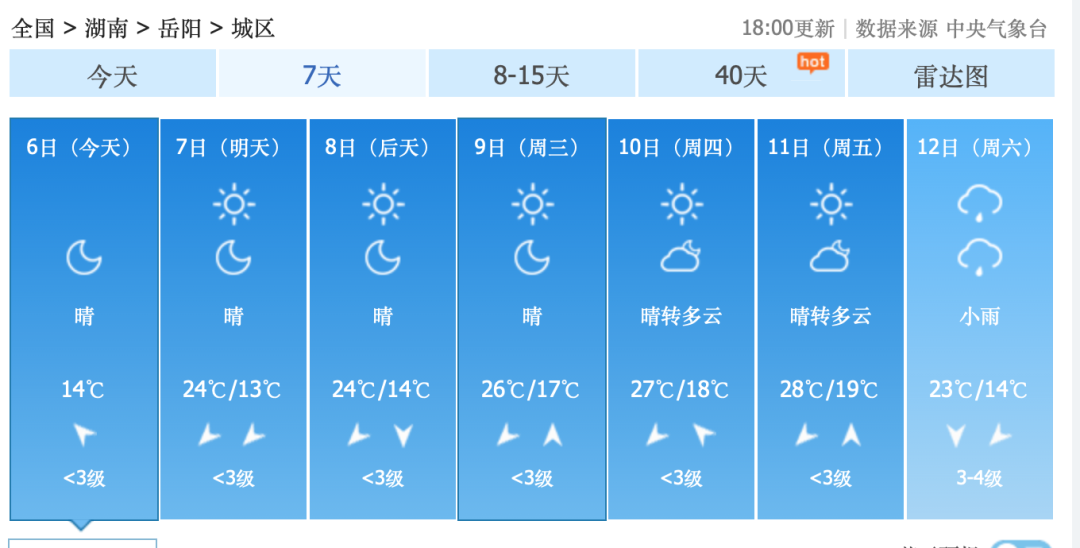Open the 7日（明天） forecast card
1080x548 pixels.
coord(233,318)
